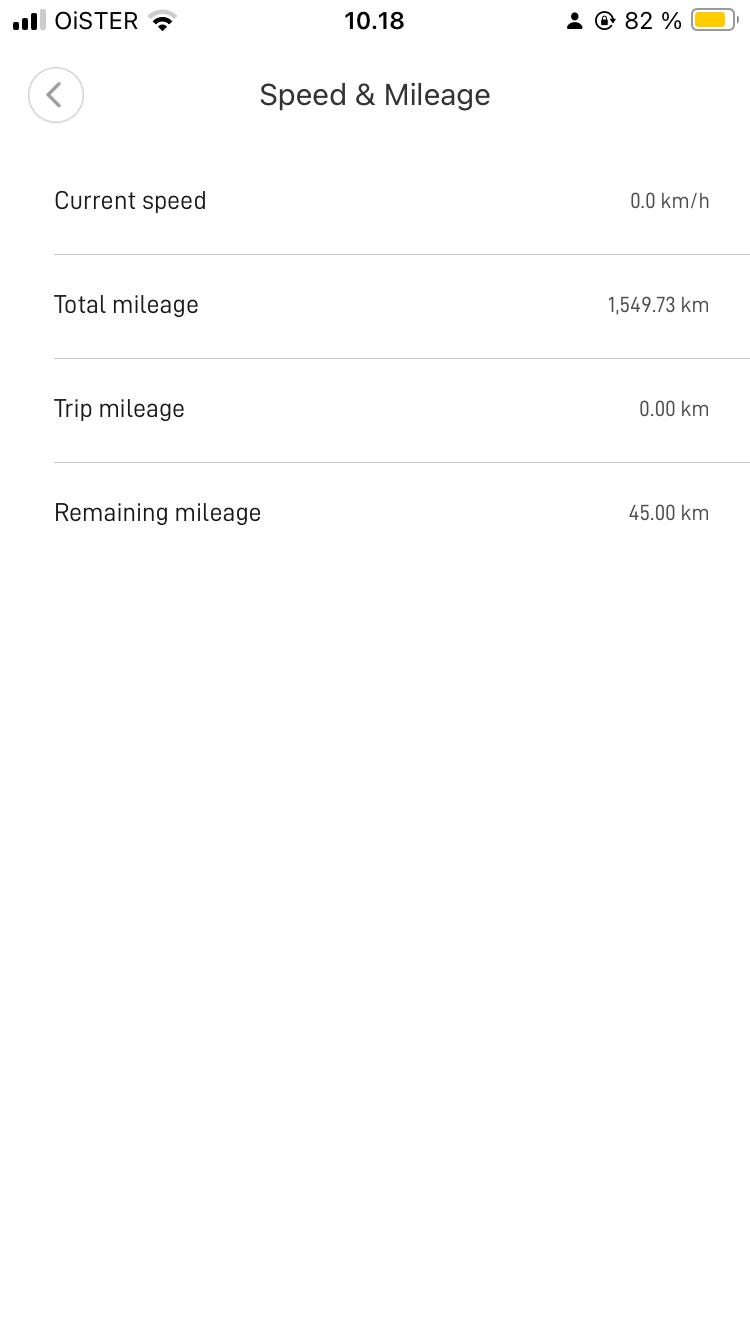Viewport: 750px width, 1334px height.
Task: Go back from Speed & Mileage
Action: (x=55, y=95)
